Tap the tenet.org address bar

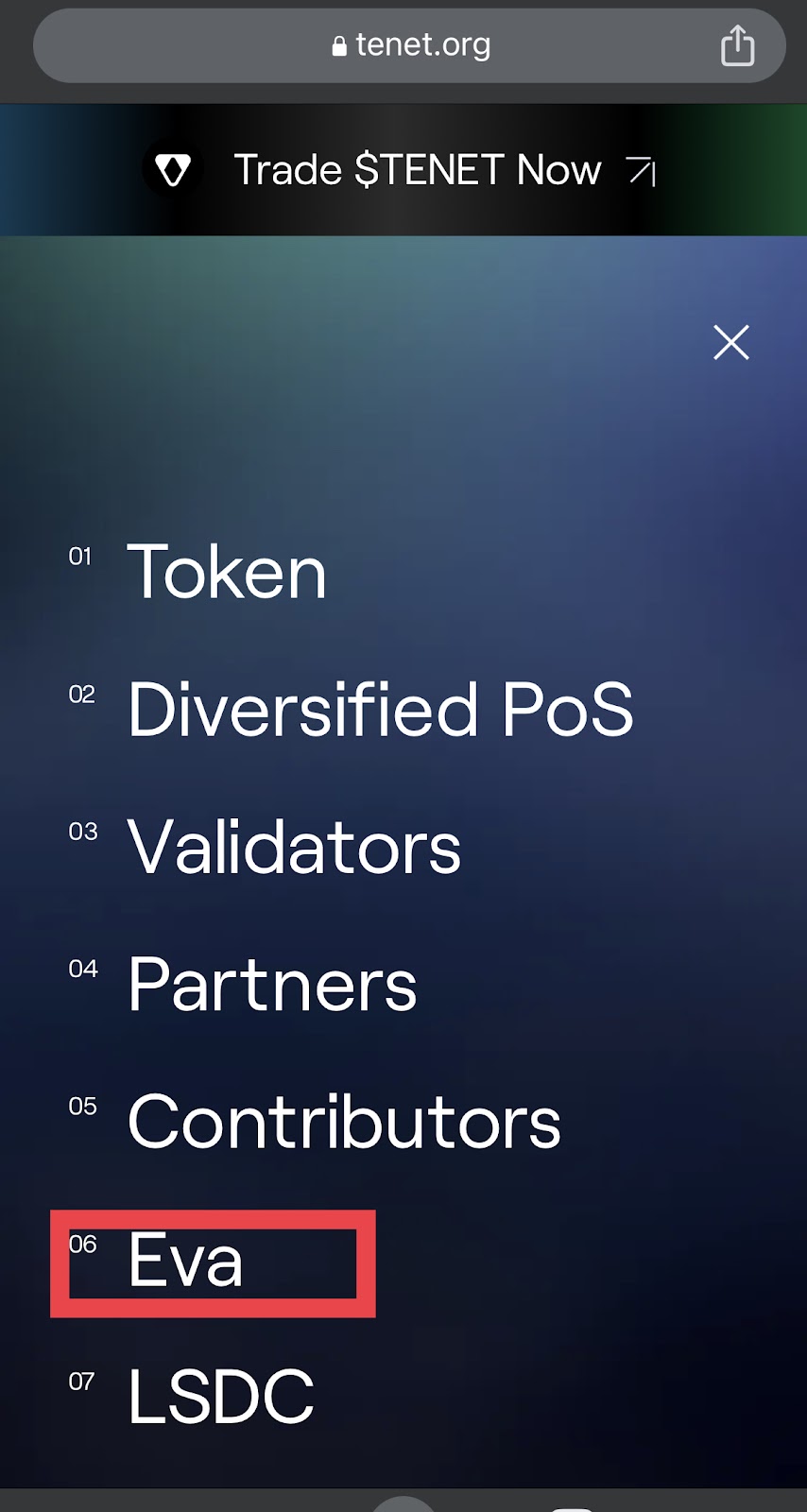point(411,45)
